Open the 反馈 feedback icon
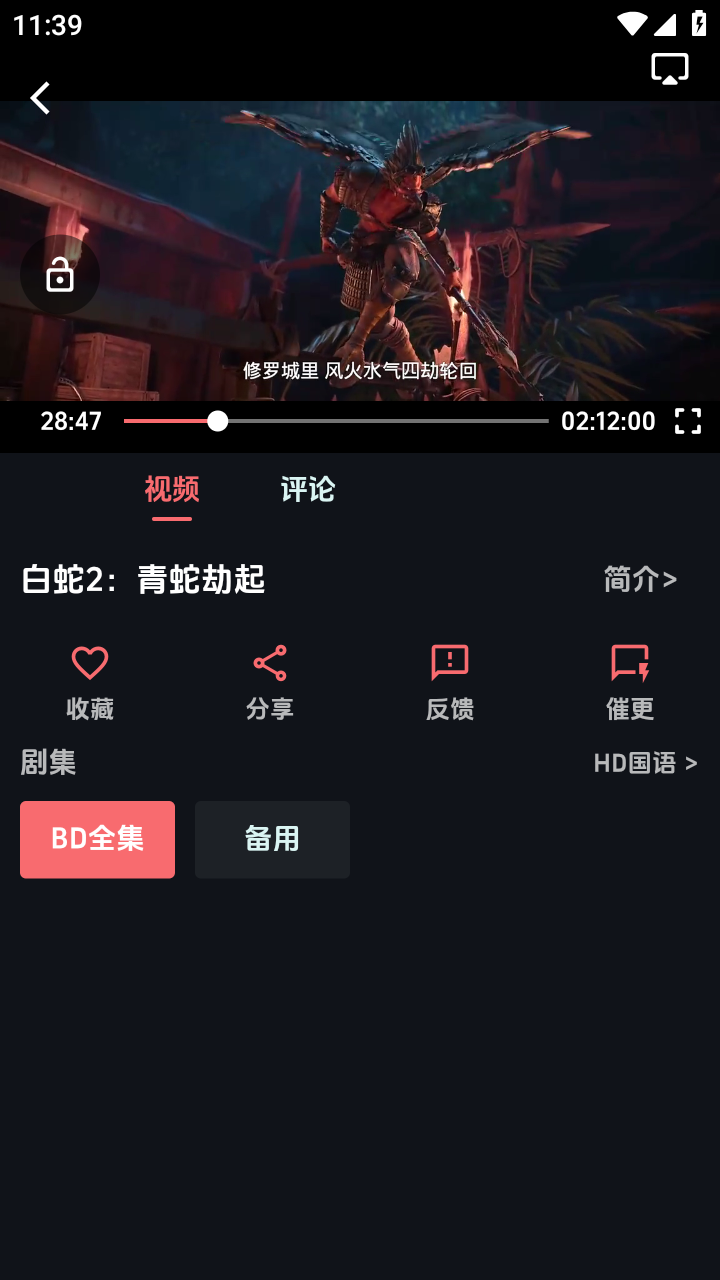The width and height of the screenshot is (720, 1280). tap(449, 660)
